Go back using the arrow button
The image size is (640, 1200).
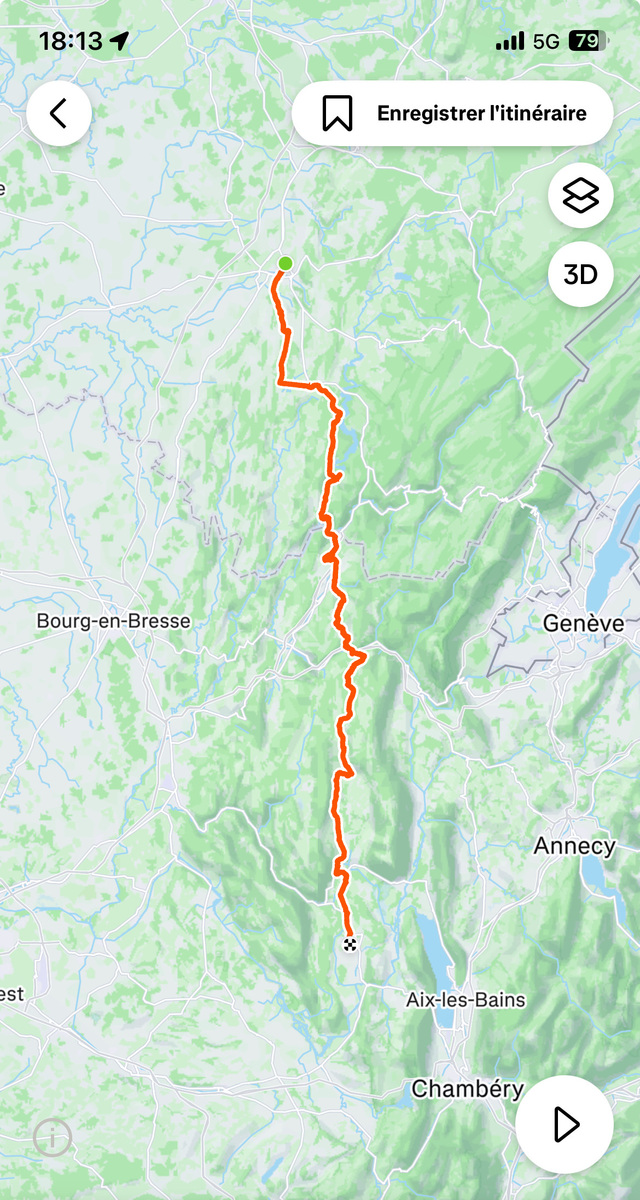click(59, 113)
